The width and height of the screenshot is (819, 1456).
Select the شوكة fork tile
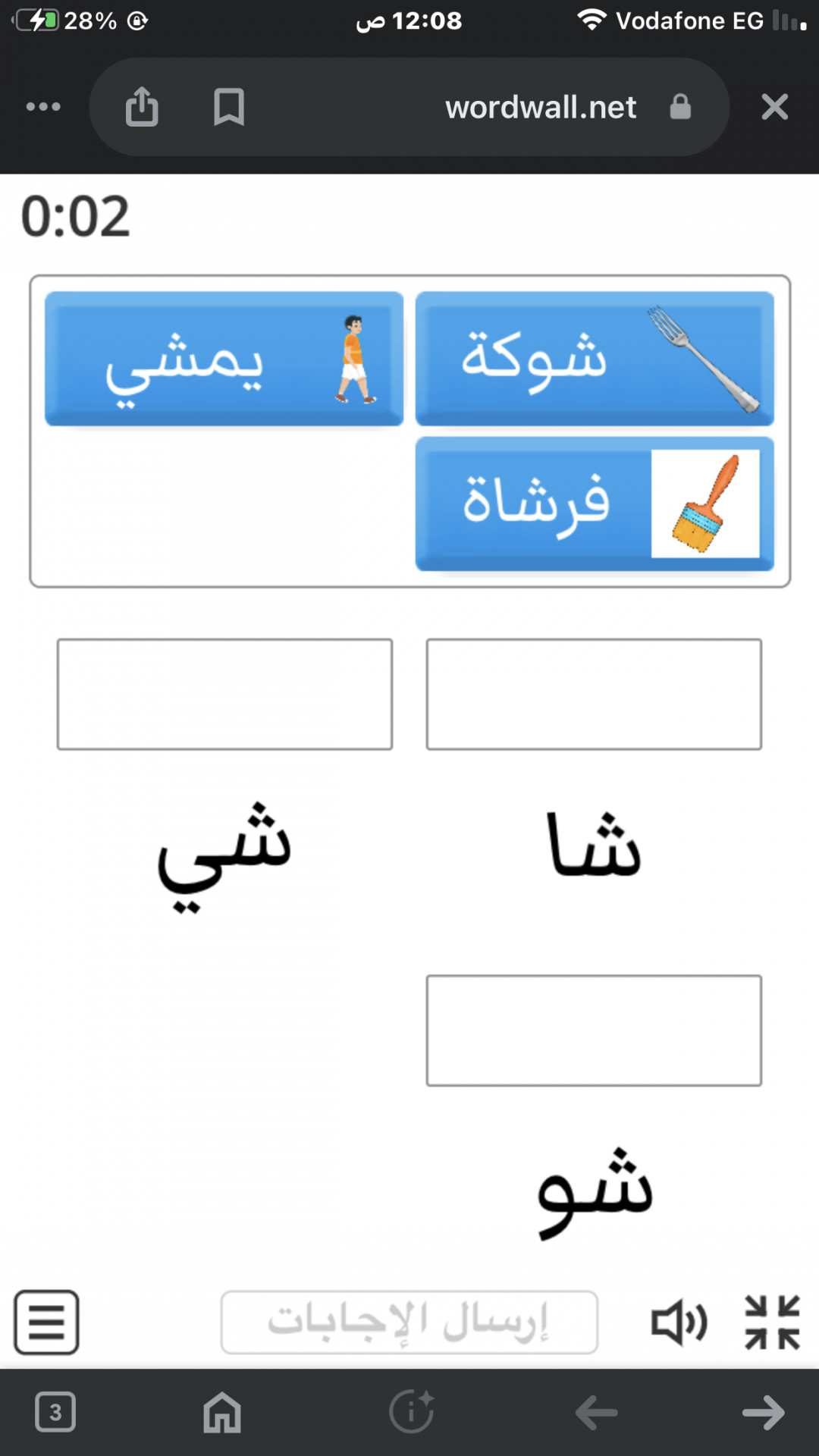tap(595, 359)
